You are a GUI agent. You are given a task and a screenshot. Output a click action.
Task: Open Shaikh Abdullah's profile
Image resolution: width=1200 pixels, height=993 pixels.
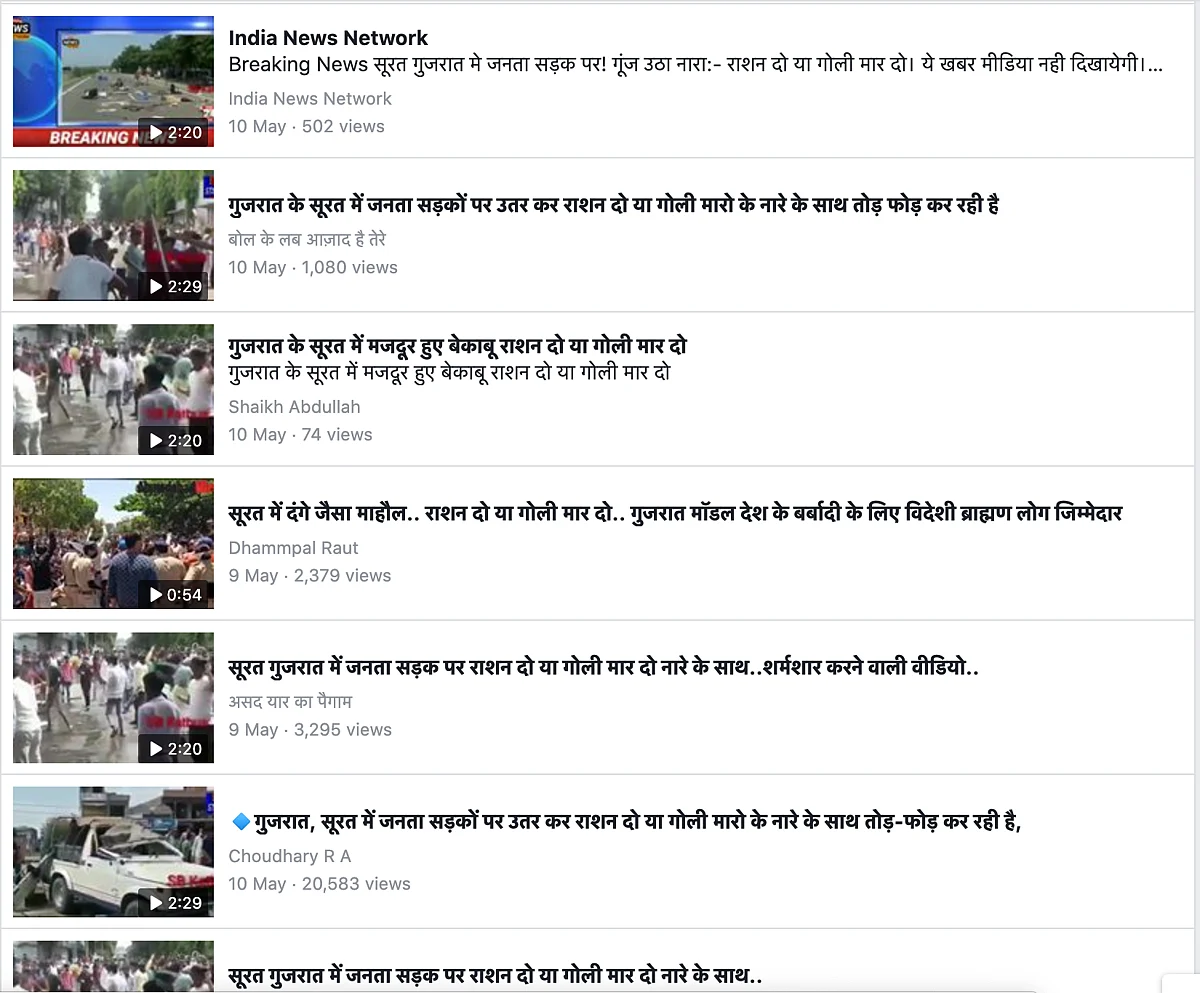tap(294, 407)
